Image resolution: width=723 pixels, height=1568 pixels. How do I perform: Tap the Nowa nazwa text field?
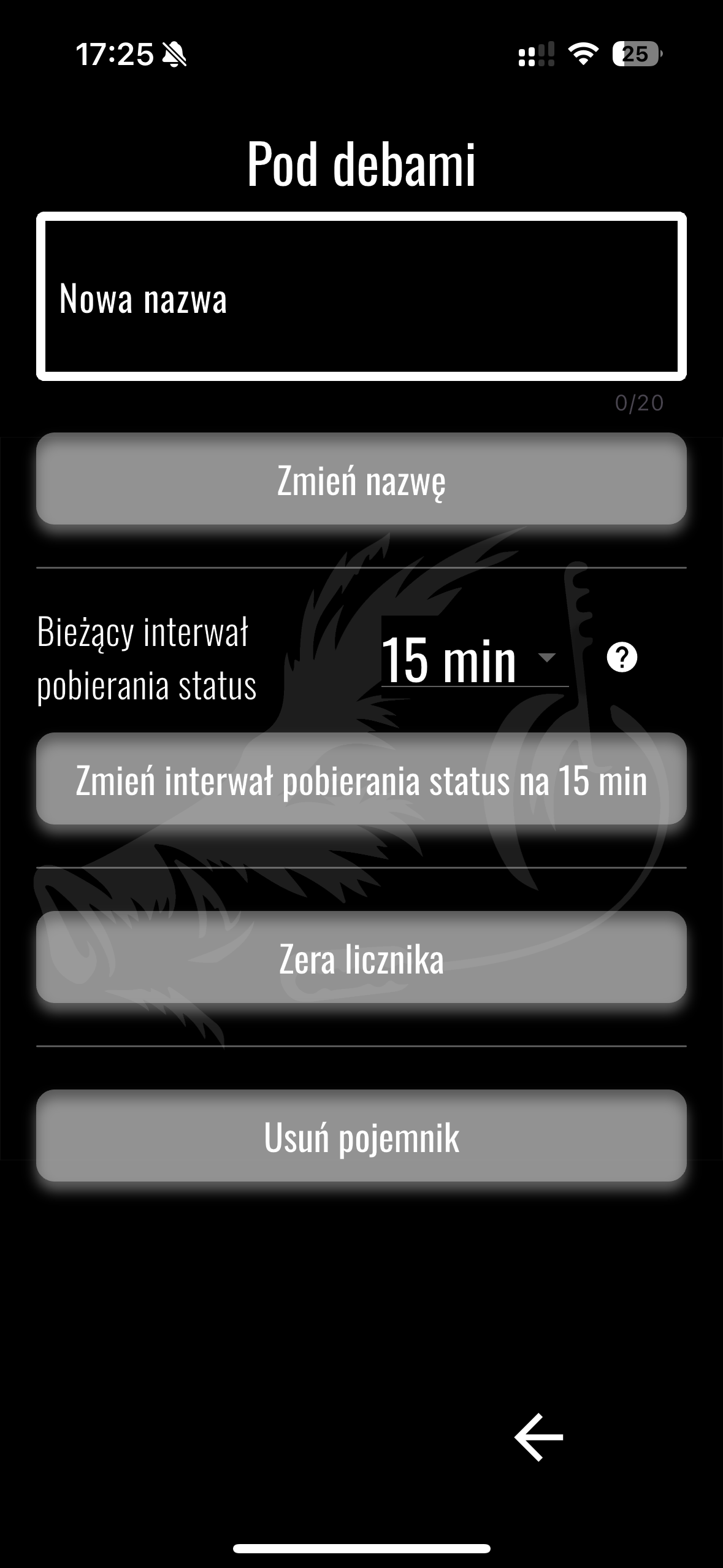361,297
